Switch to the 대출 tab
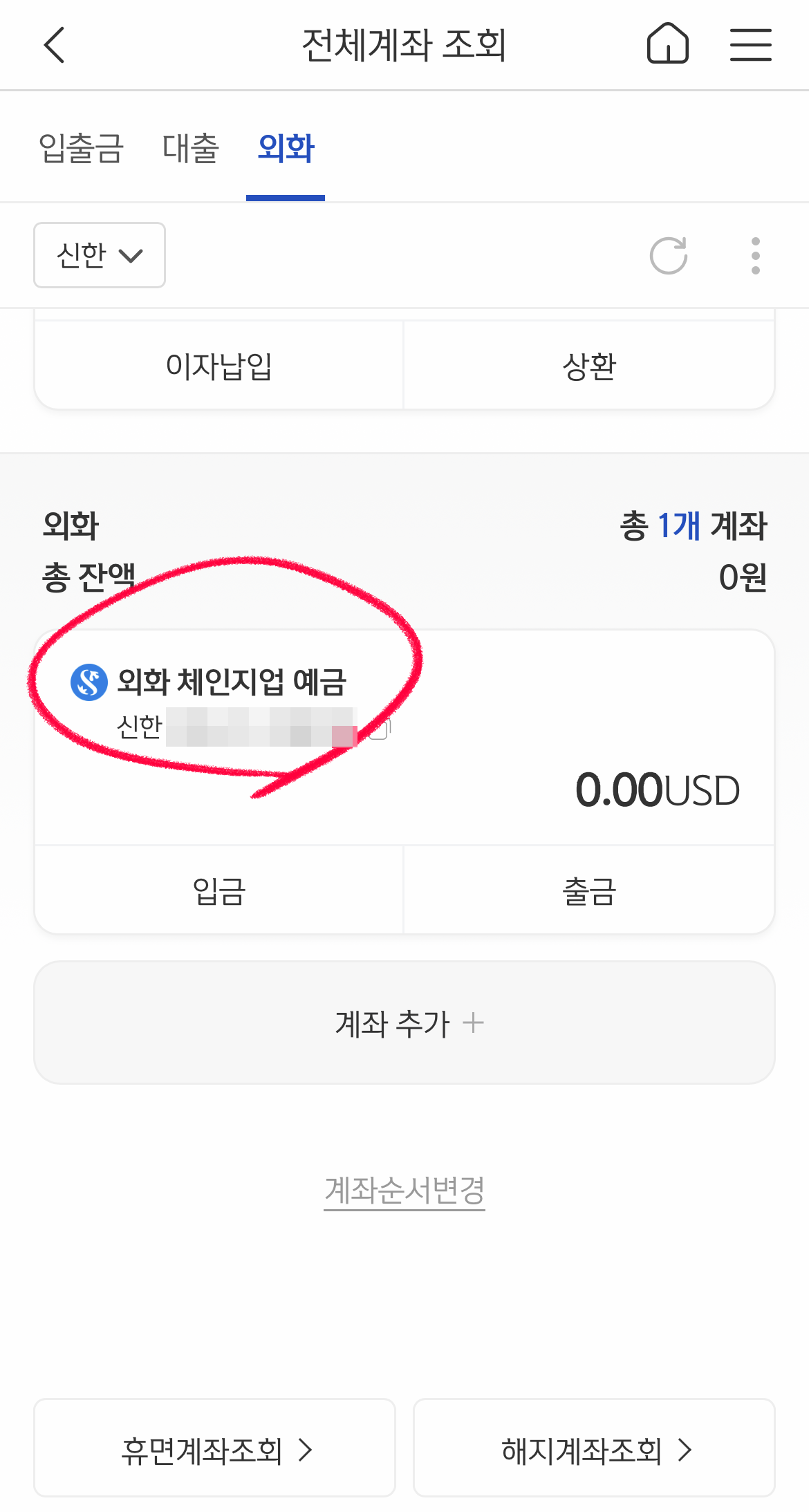Viewport: 809px width, 1512px height. [x=190, y=149]
